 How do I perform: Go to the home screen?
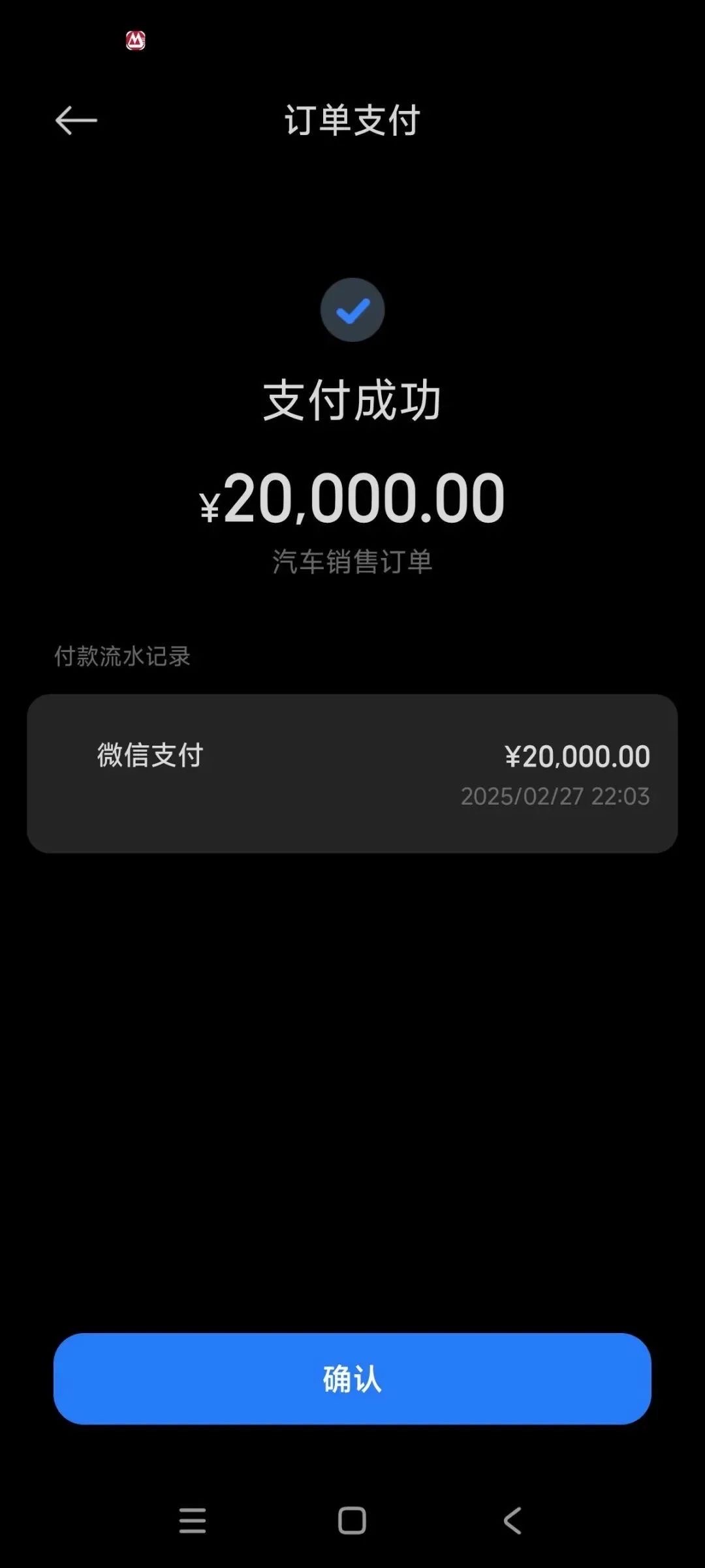coord(352,1520)
